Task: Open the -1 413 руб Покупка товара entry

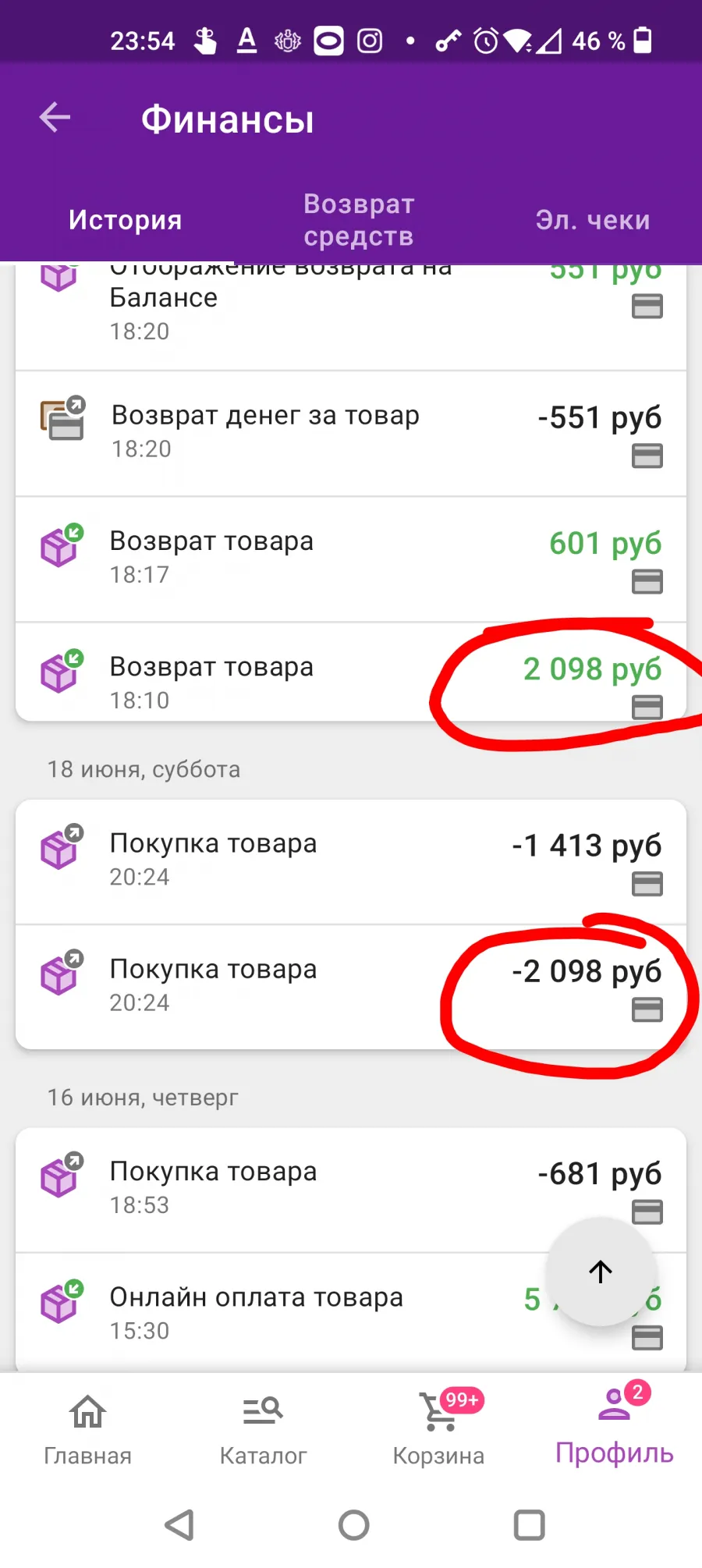Action: 351,862
